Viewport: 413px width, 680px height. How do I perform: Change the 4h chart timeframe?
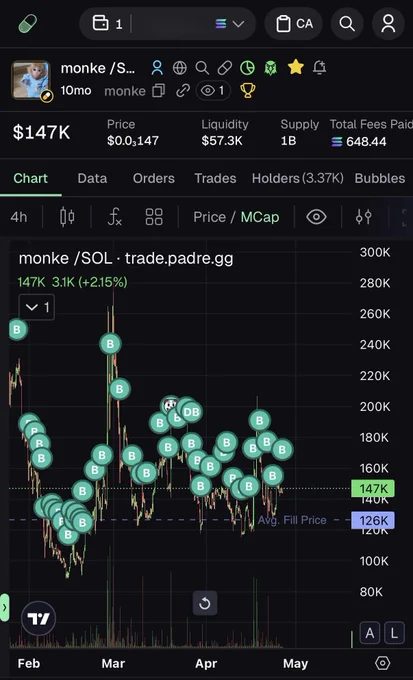click(x=18, y=217)
